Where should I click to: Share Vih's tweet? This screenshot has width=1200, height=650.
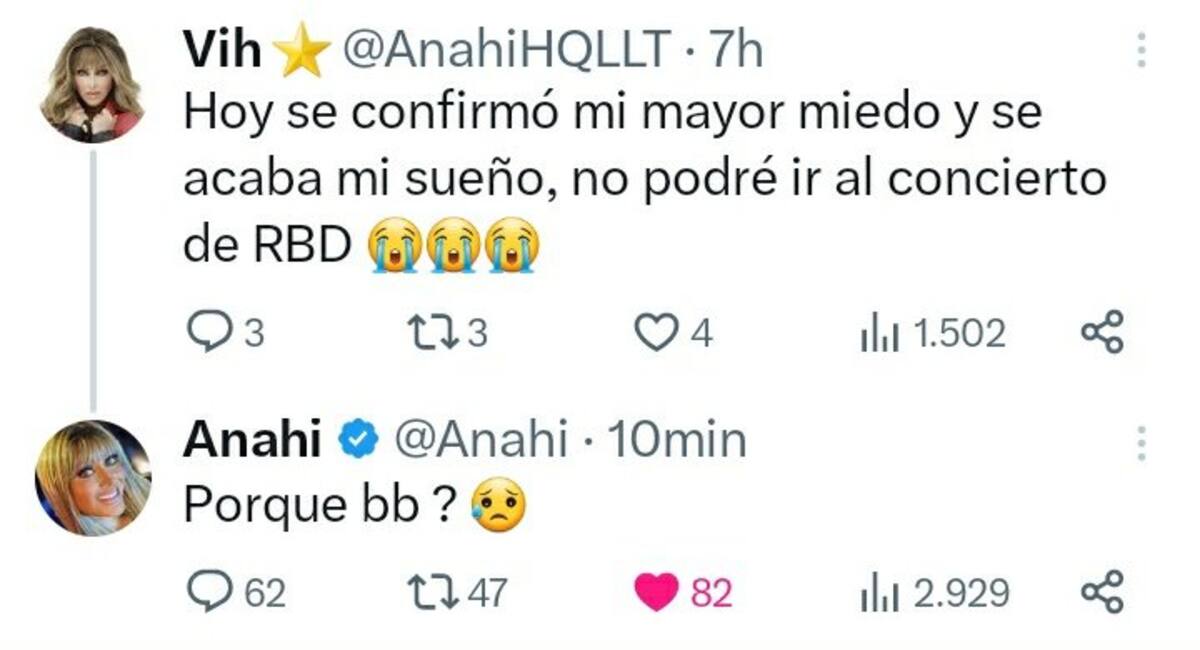1103,332
